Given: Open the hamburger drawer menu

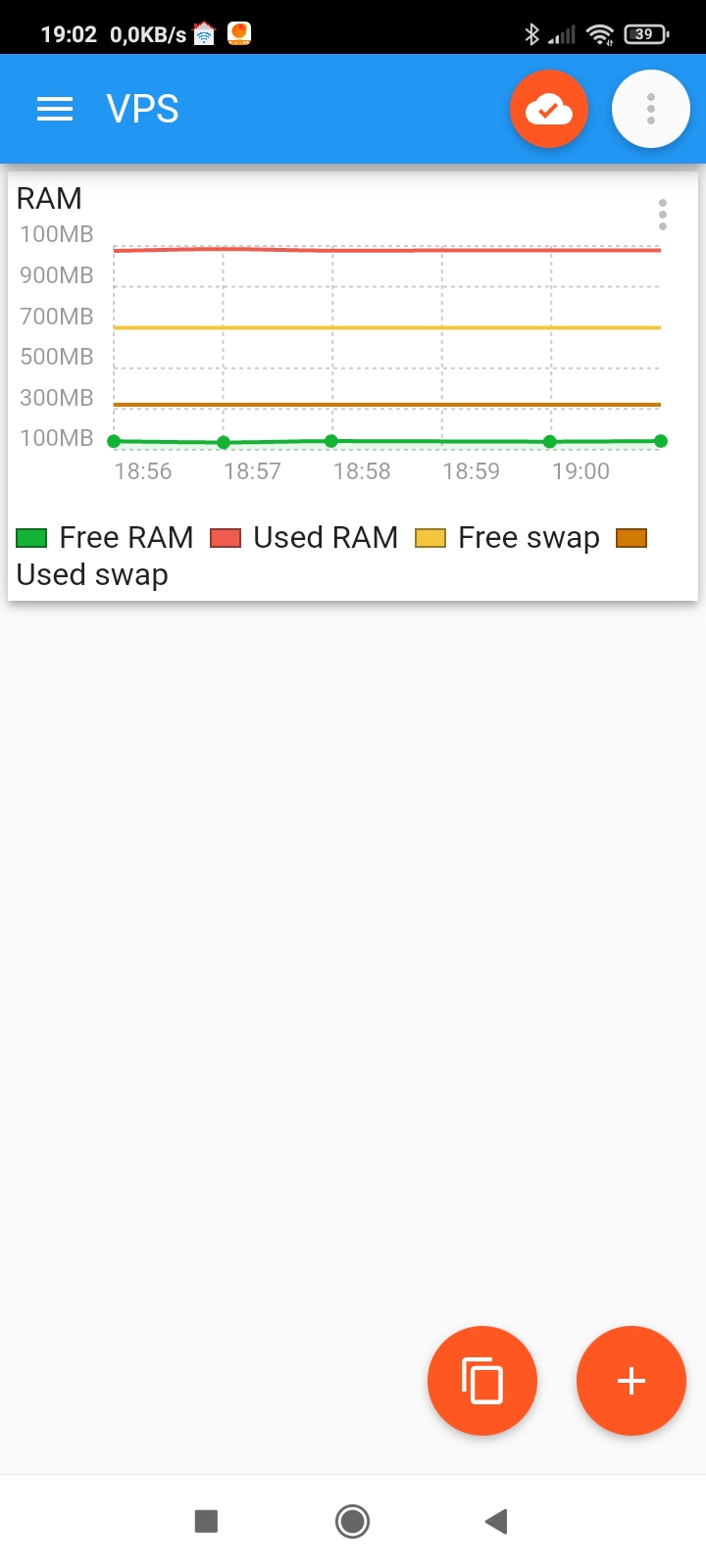Looking at the screenshot, I should (55, 109).
